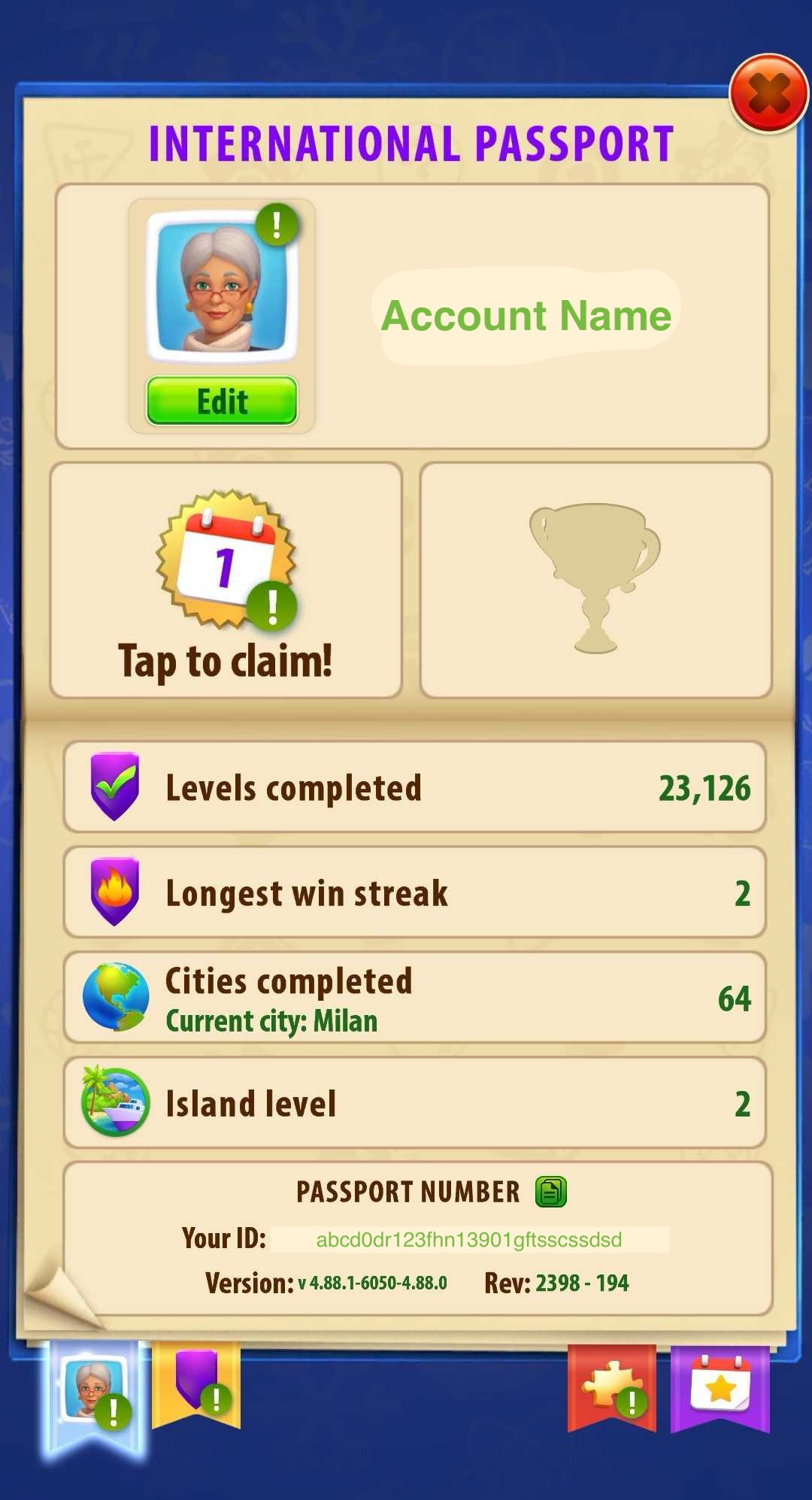Claim the calendar badge reward
This screenshot has height=1500, width=812.
(226, 580)
